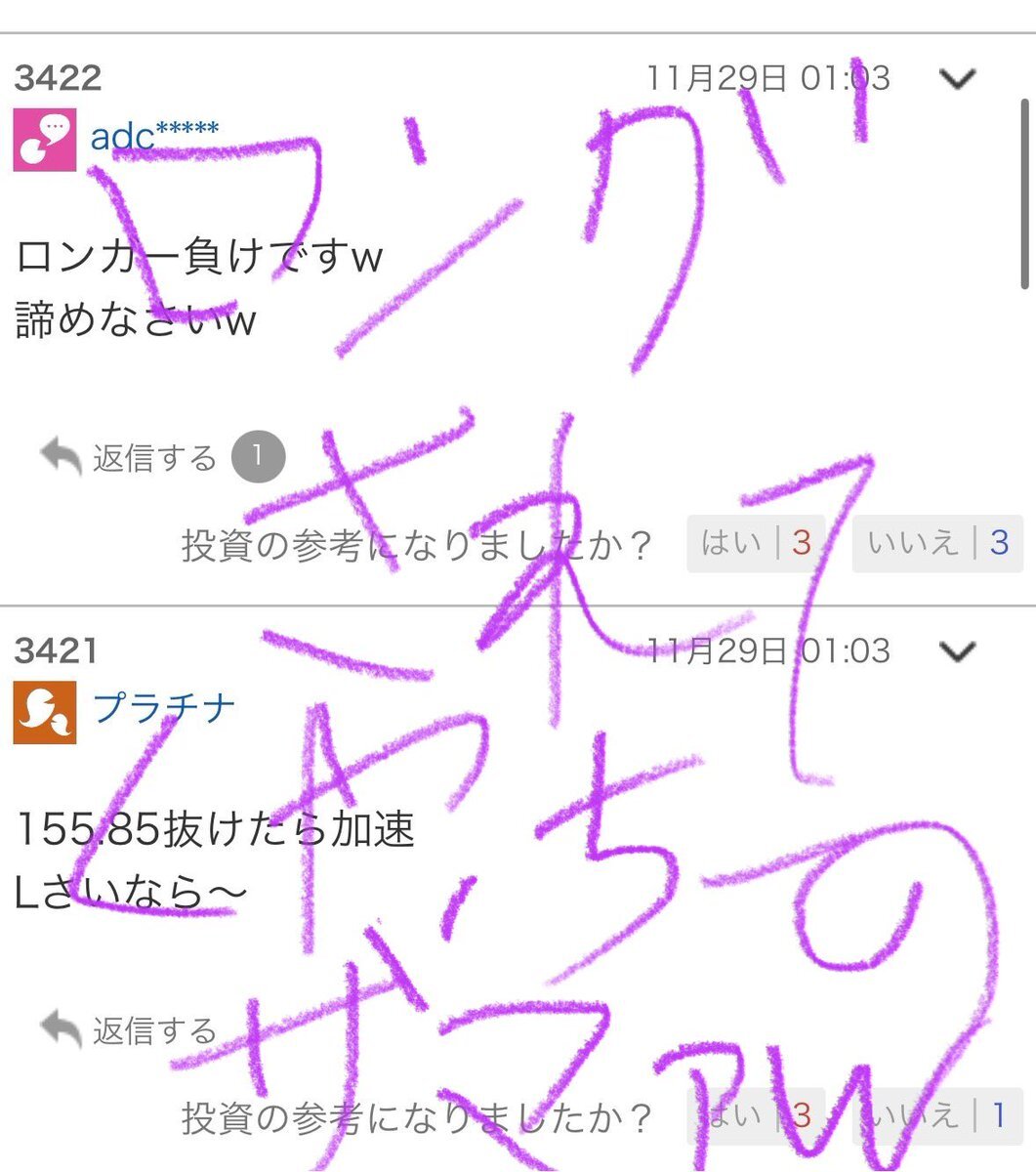Reply to プラチナ's post 3421
1036x1172 pixels.
pyautogui.click(x=129, y=1030)
